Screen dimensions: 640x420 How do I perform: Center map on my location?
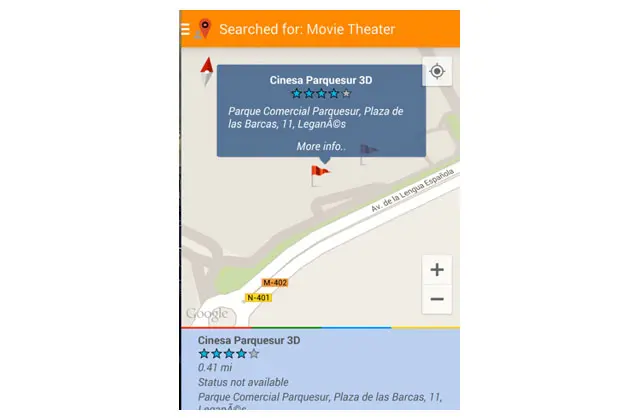point(437,72)
